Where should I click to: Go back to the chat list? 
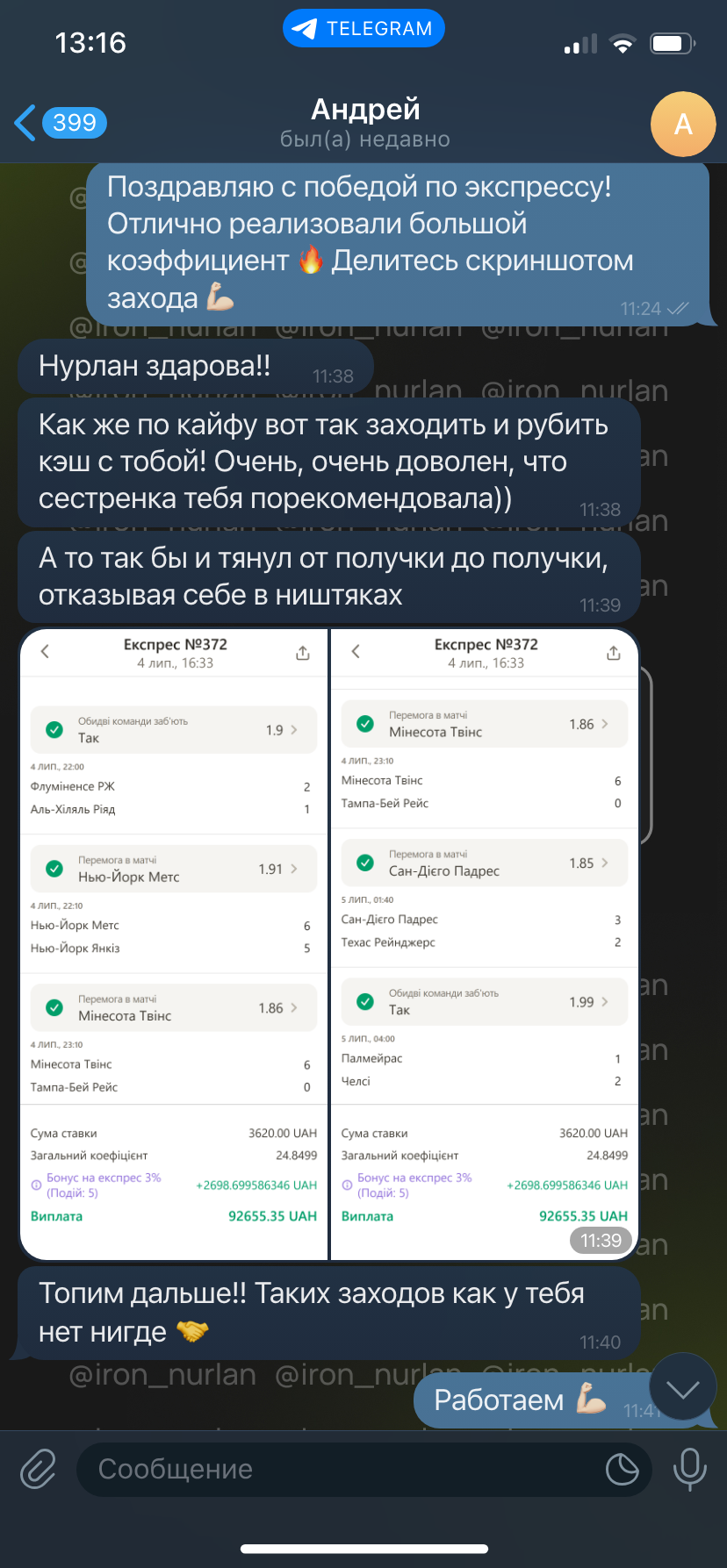point(60,123)
